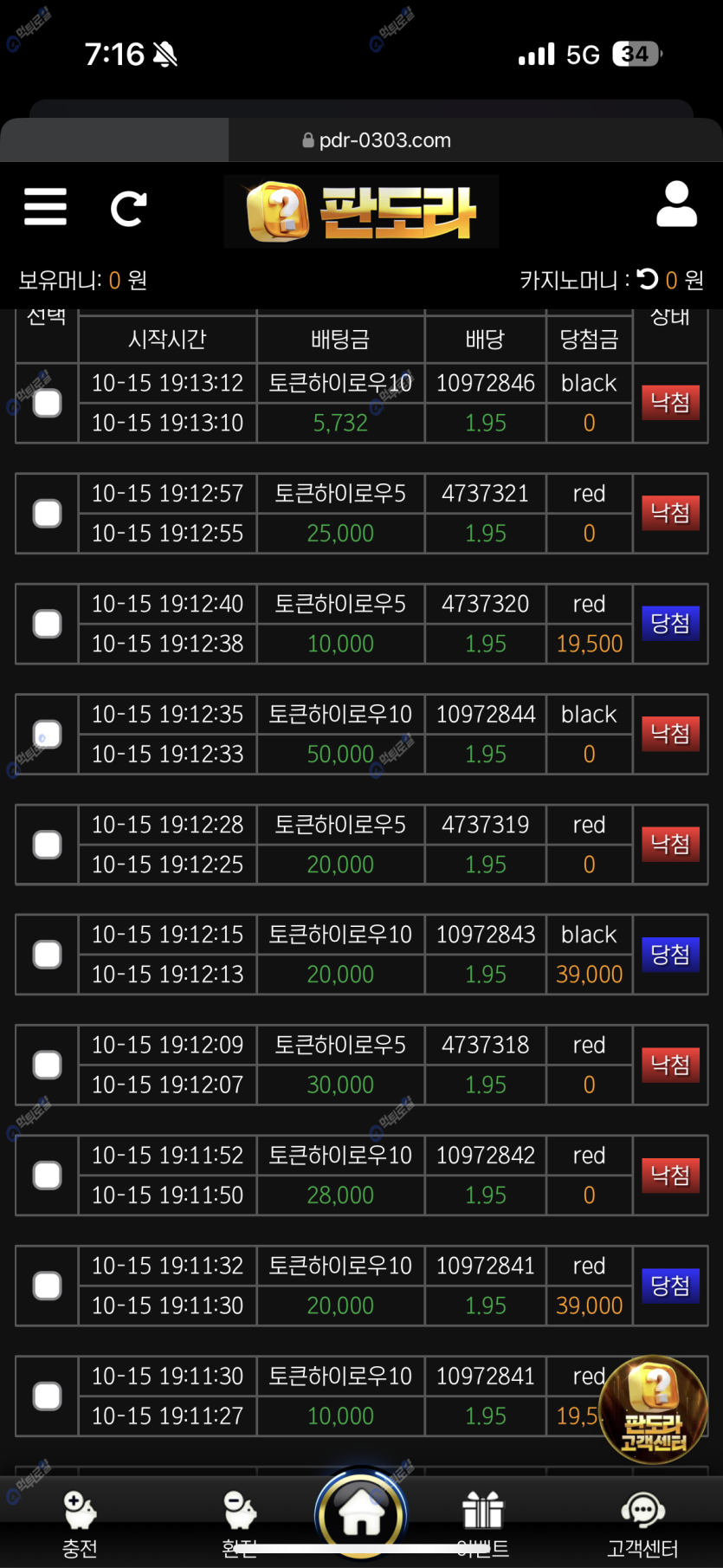This screenshot has height=1568, width=723.
Task: Mark the checkbox for bet 19:12:28
Action: click(x=48, y=845)
